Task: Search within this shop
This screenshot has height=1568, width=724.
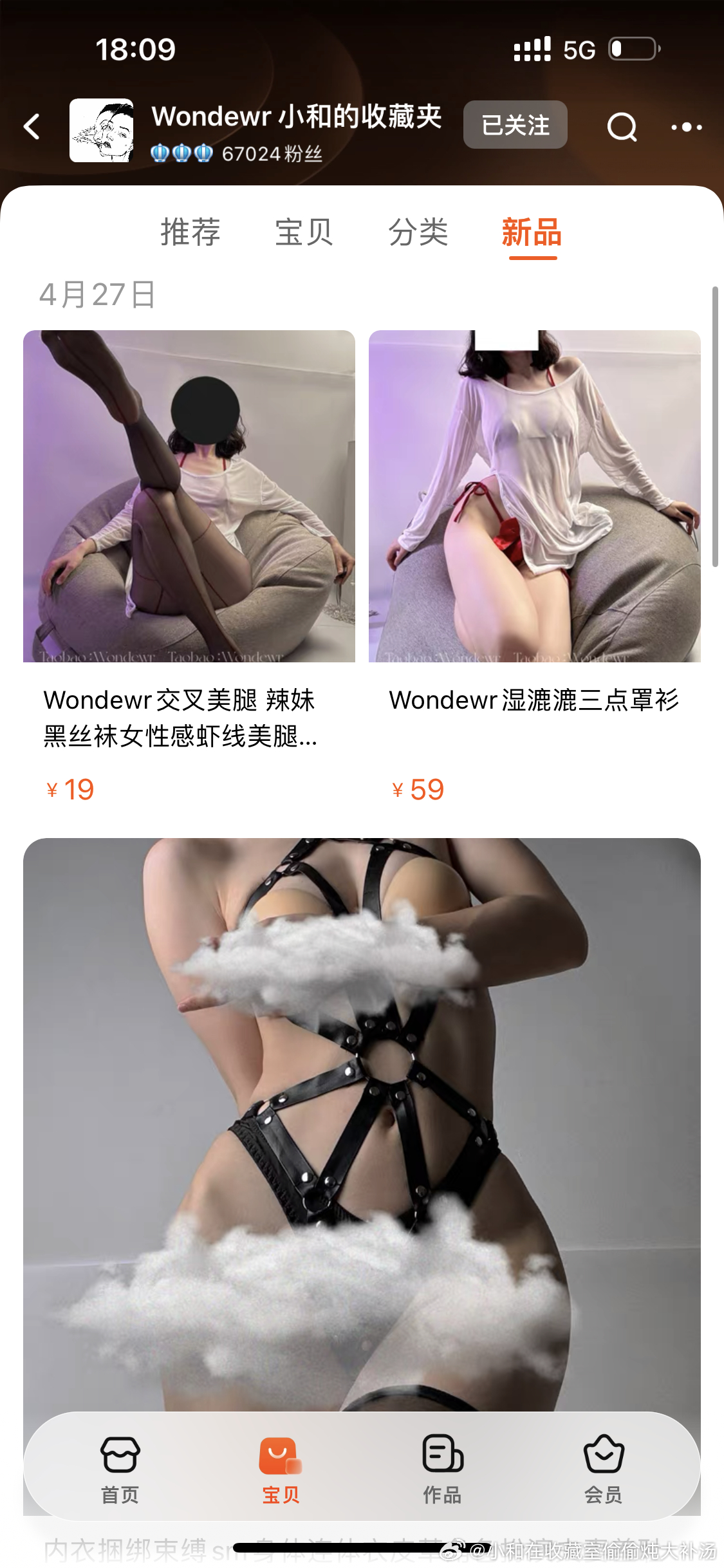Action: (622, 127)
